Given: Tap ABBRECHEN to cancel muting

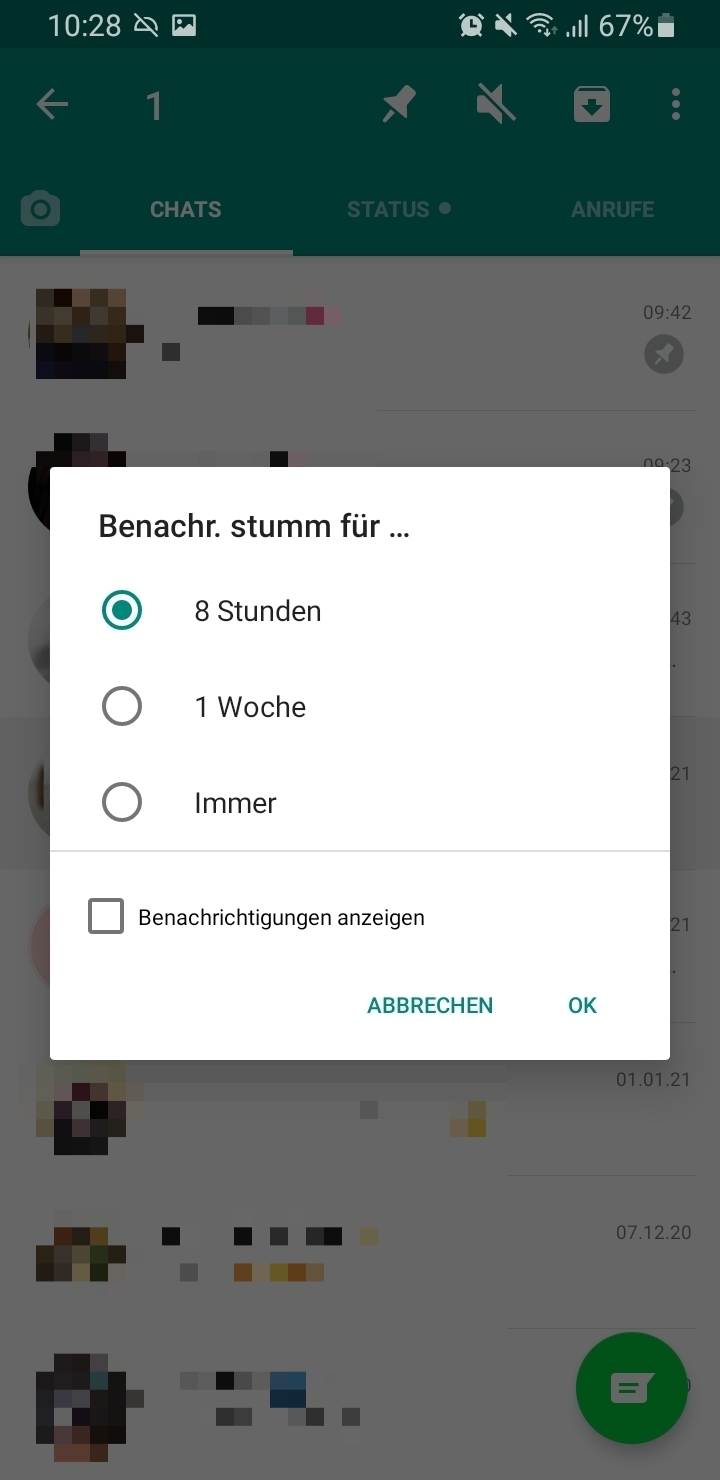Looking at the screenshot, I should click(430, 1005).
